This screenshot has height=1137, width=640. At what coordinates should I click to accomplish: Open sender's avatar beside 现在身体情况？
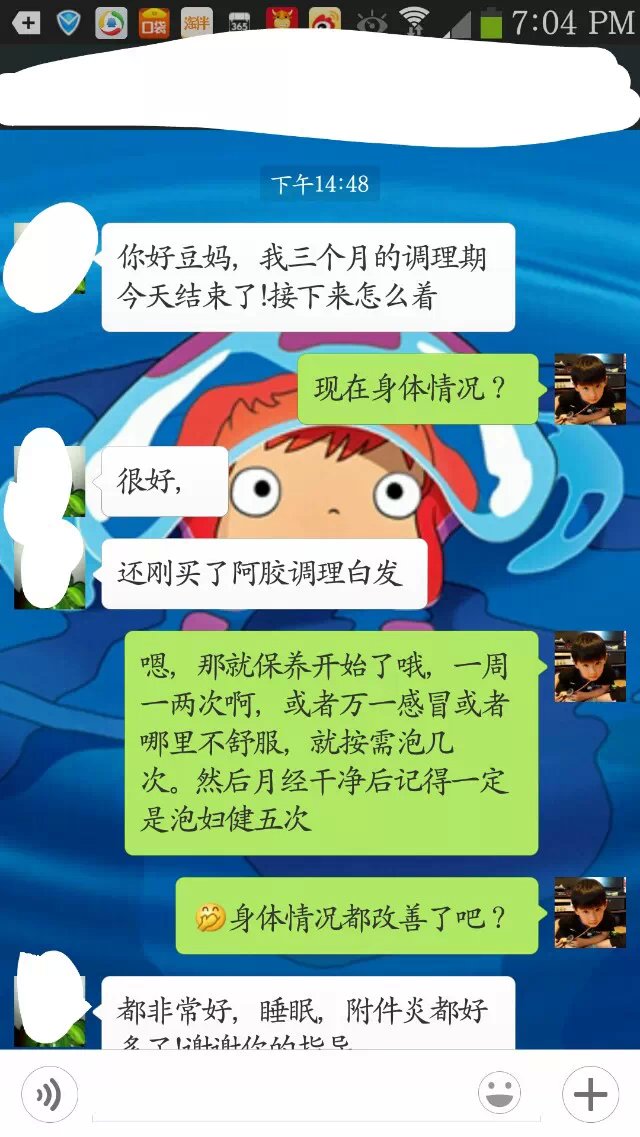pos(590,388)
